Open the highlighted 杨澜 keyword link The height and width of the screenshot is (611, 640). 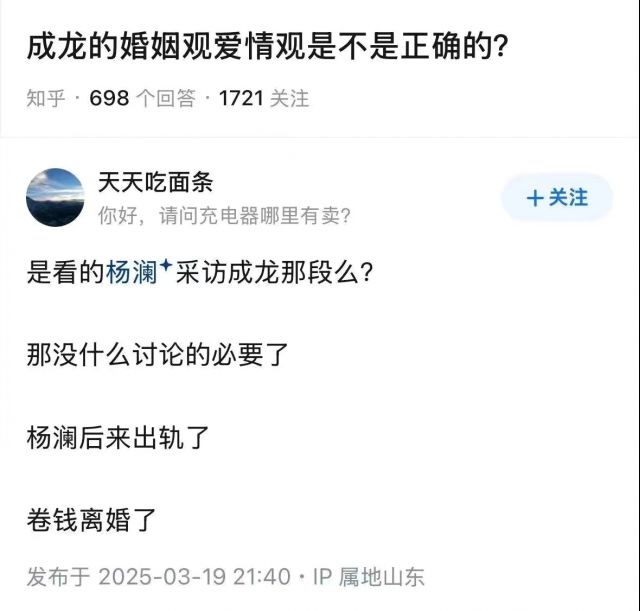134,272
